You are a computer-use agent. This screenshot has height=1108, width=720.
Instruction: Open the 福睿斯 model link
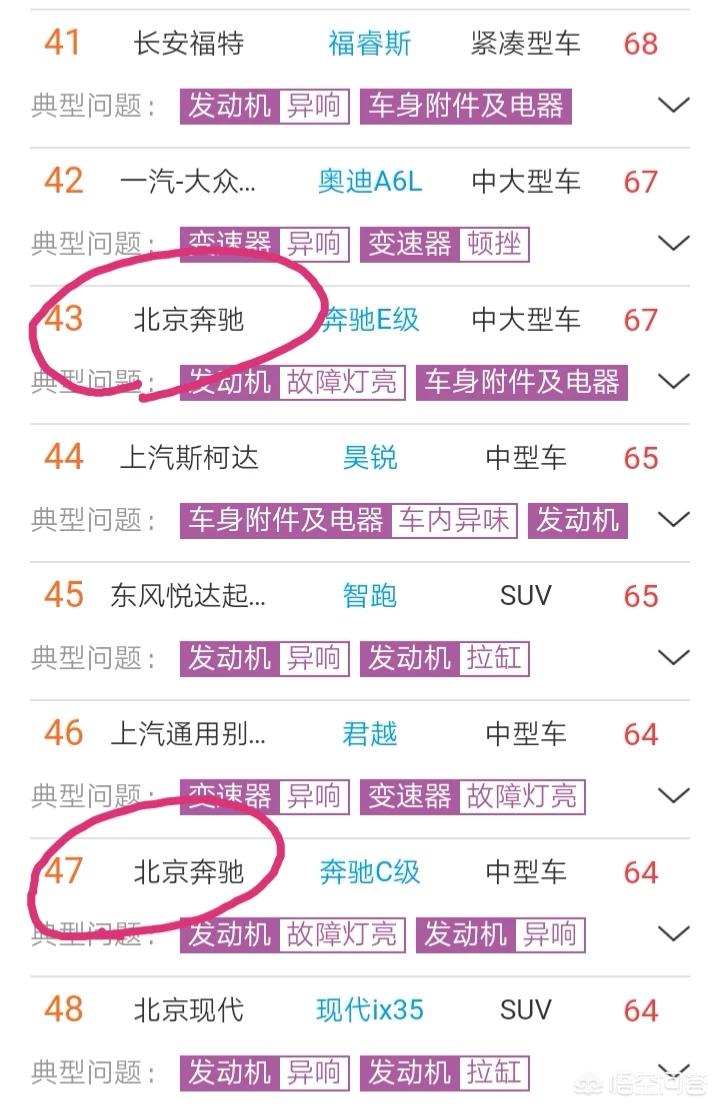[369, 43]
